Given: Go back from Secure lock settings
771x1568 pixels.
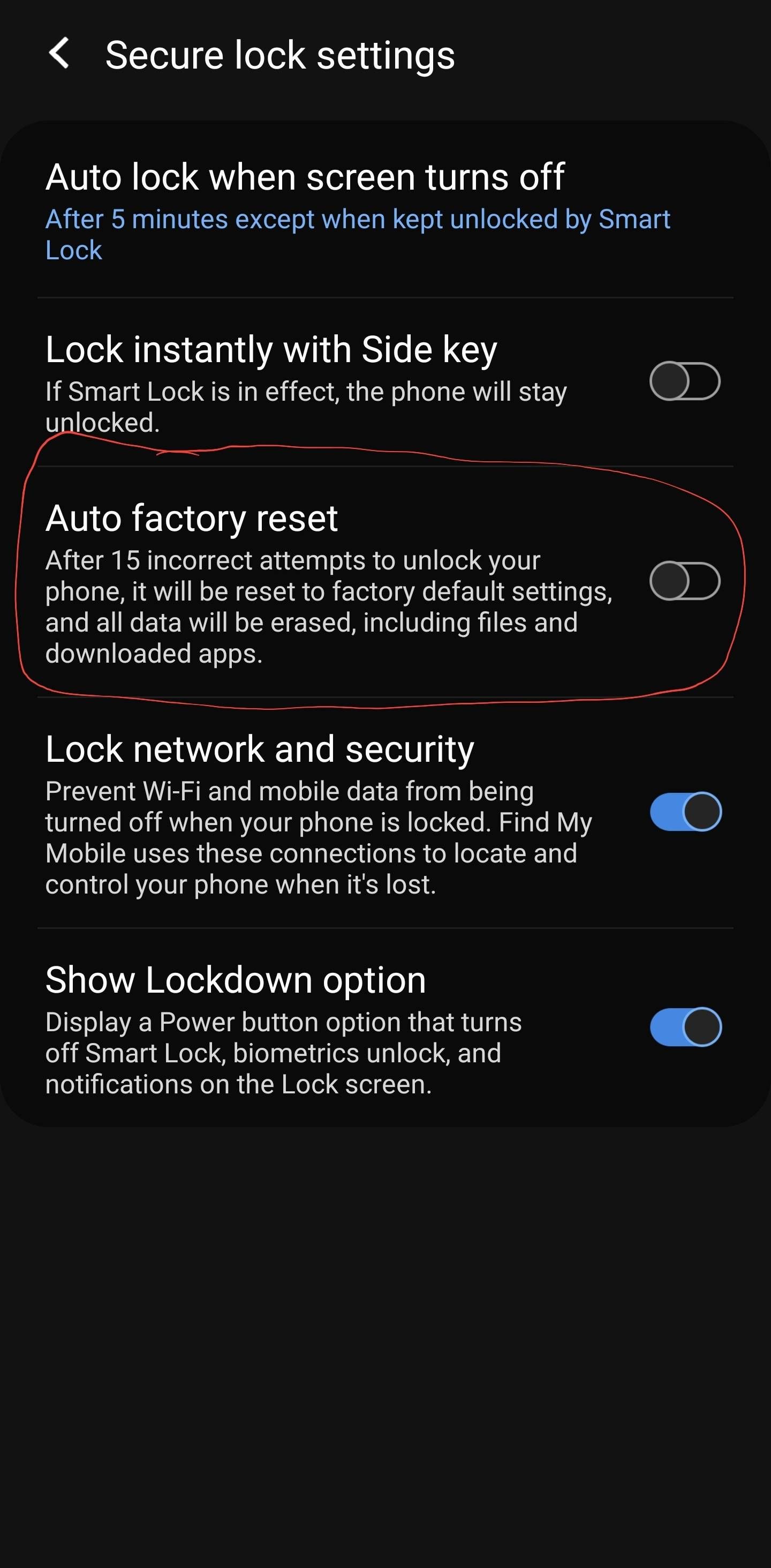Looking at the screenshot, I should pyautogui.click(x=59, y=54).
